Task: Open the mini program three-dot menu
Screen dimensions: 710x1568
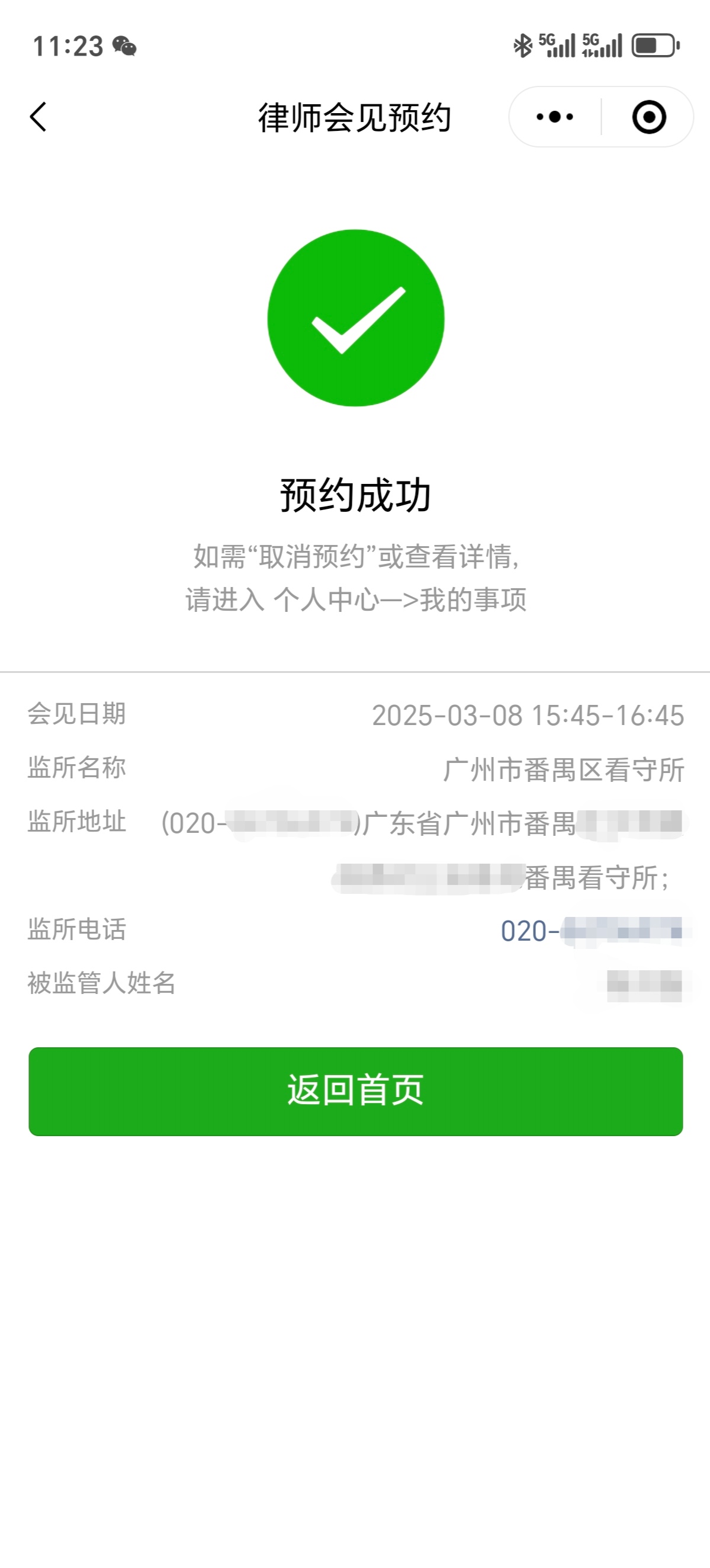Action: [554, 117]
